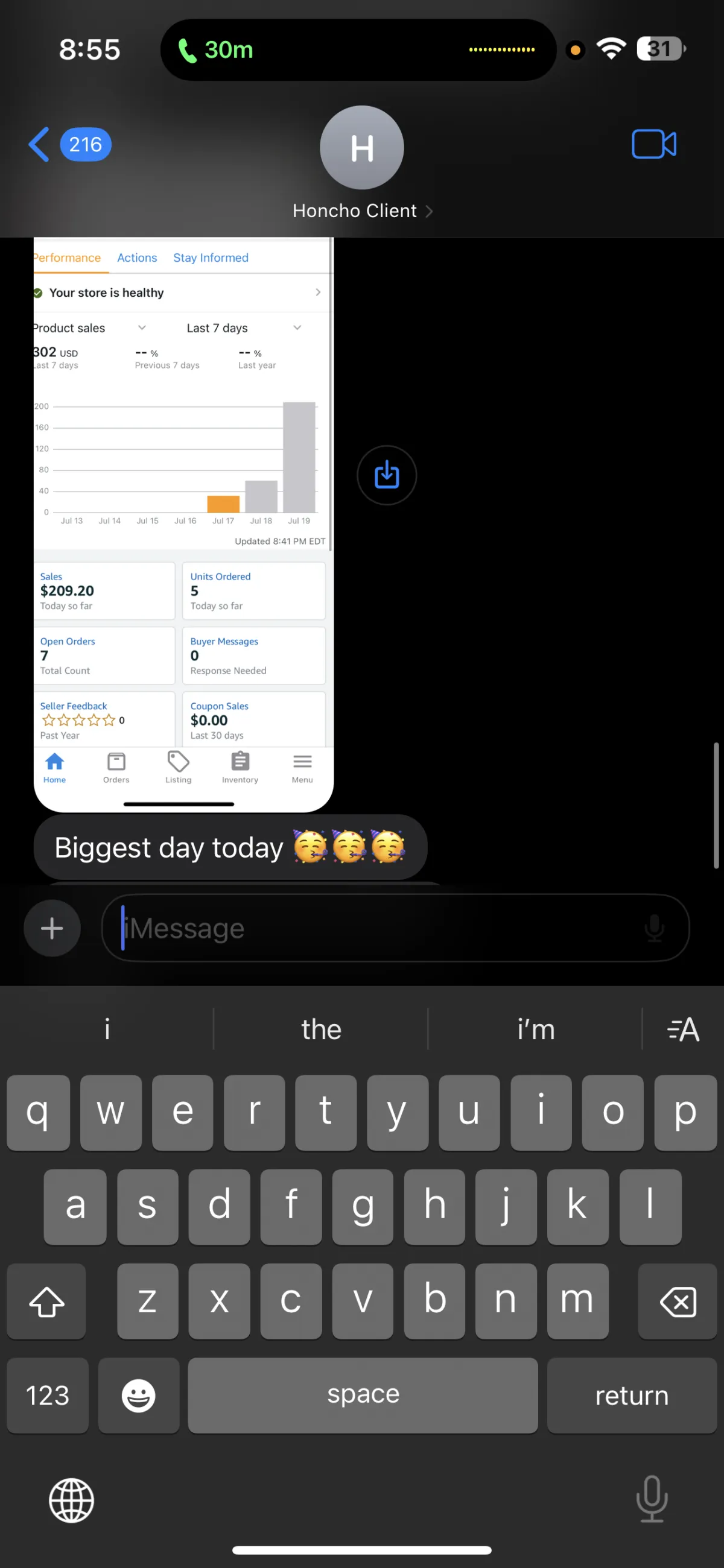Open the plus attachments menu
This screenshot has height=1568, width=724.
52,928
